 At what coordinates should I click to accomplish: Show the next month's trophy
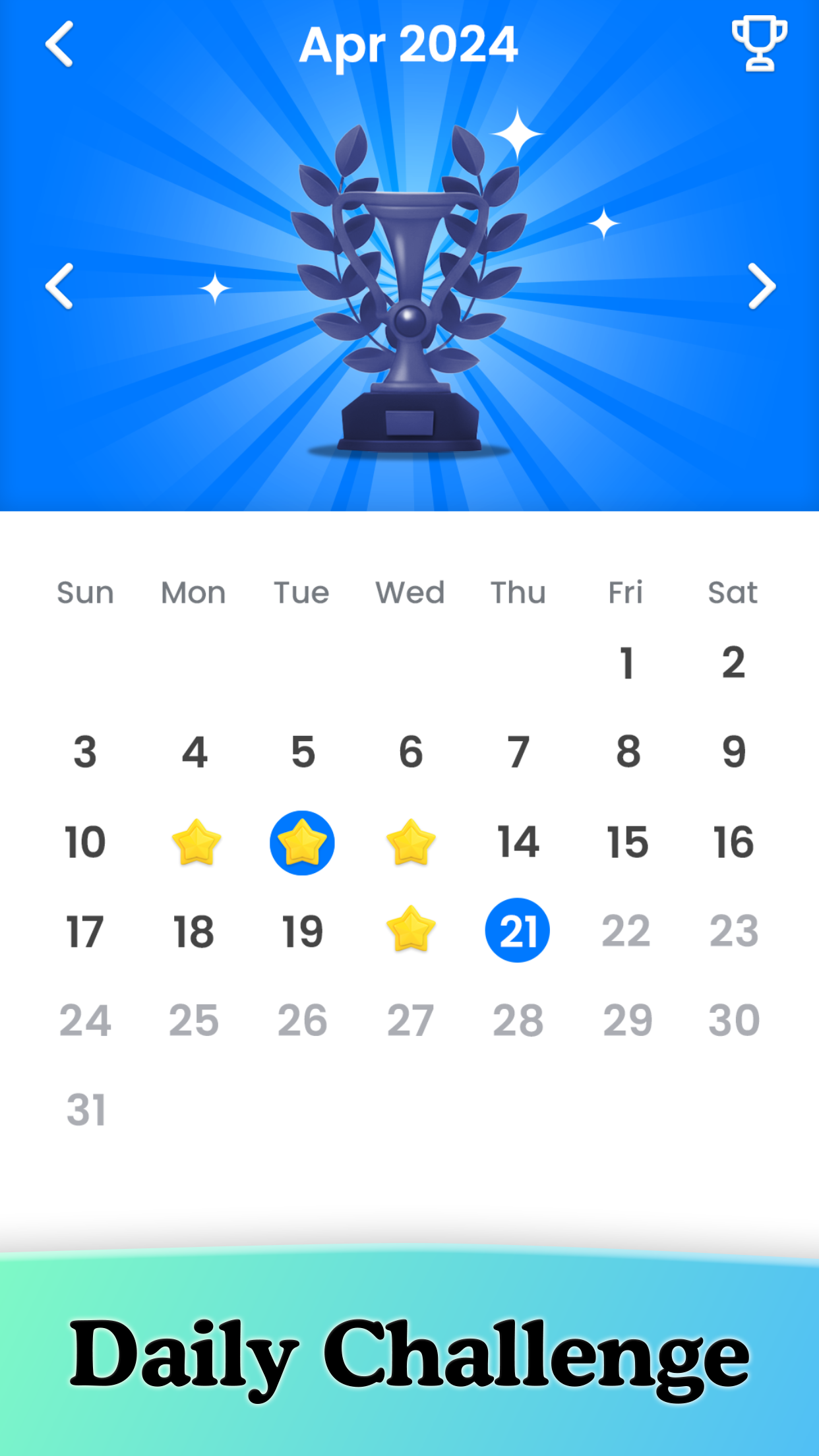761,286
